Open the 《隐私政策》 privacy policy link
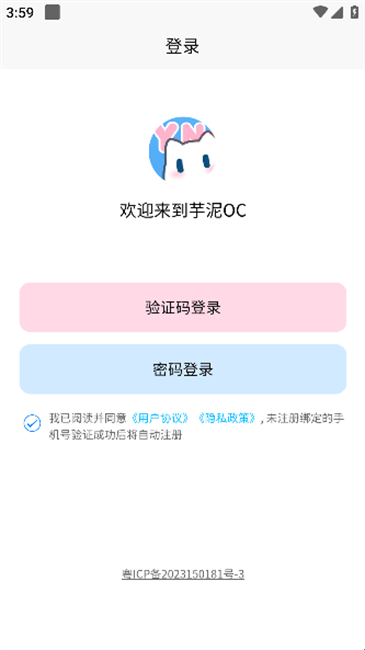The width and height of the screenshot is (365, 650). (228, 418)
